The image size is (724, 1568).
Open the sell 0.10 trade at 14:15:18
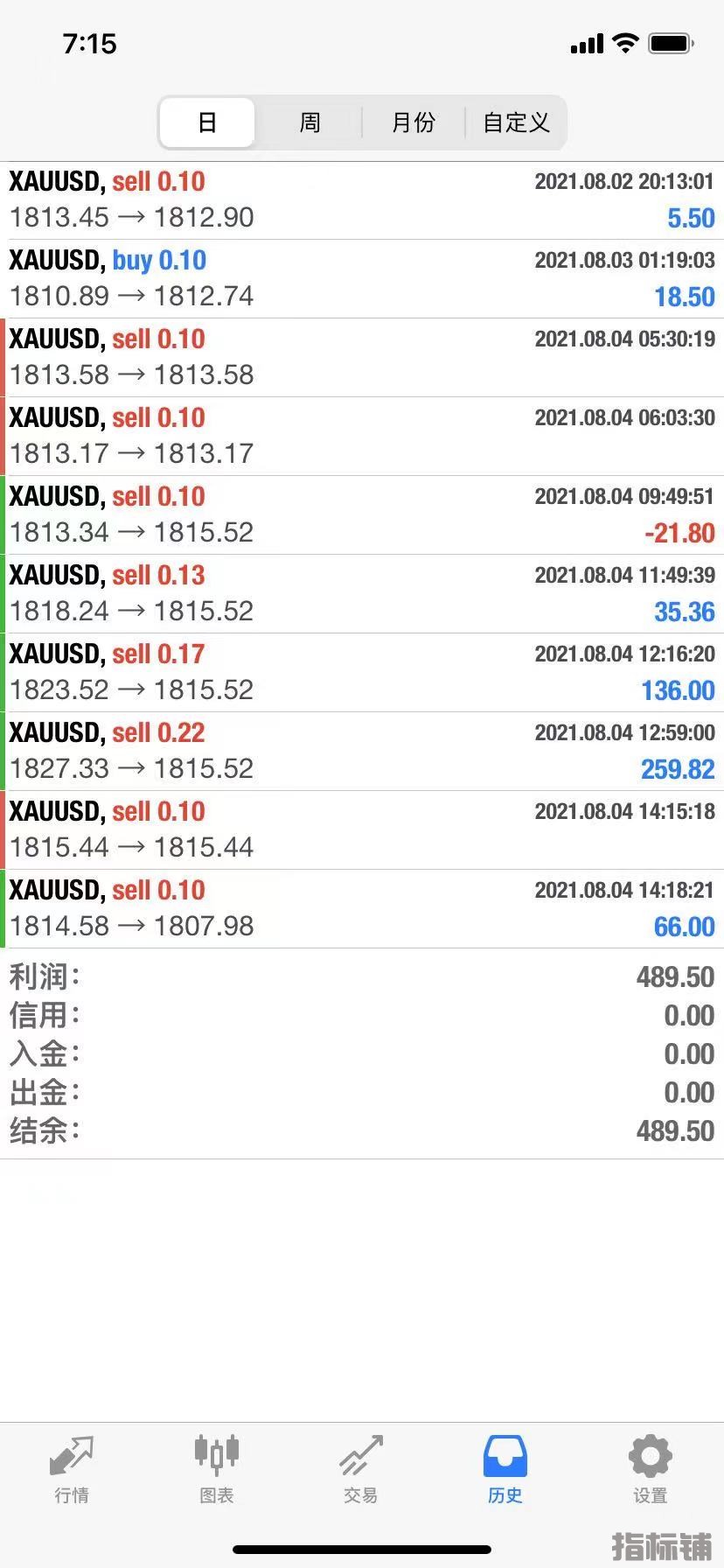click(x=362, y=830)
